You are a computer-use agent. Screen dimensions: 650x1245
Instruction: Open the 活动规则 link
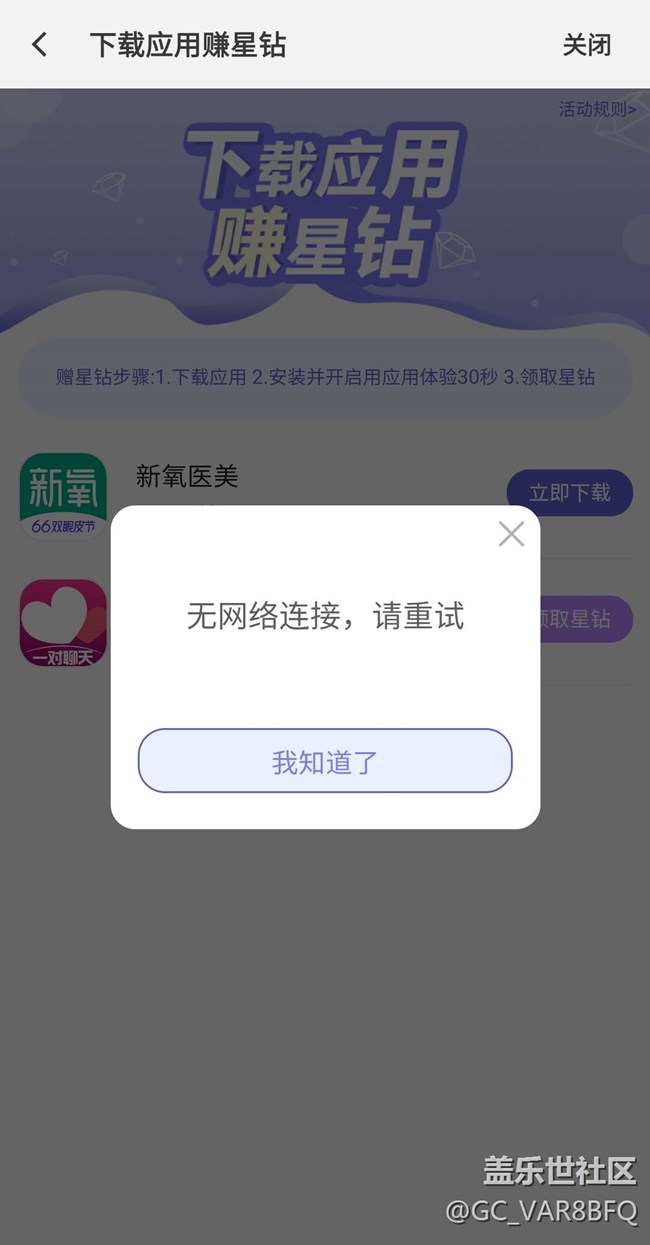coord(597,109)
